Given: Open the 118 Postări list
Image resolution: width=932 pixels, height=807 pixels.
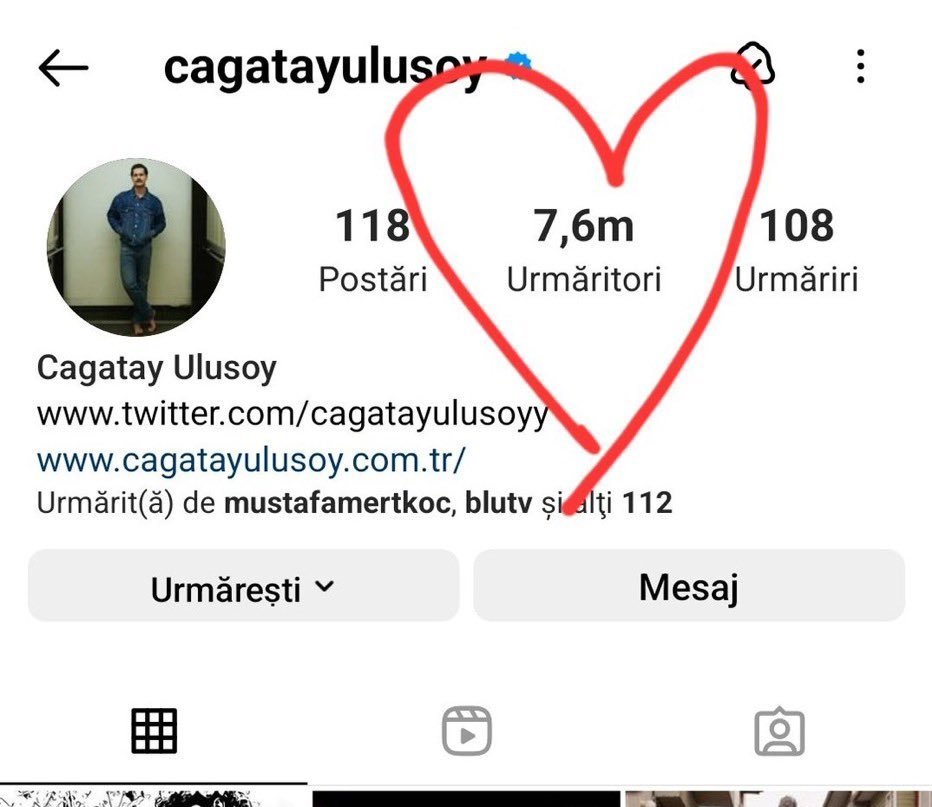Looking at the screenshot, I should pos(373,250).
